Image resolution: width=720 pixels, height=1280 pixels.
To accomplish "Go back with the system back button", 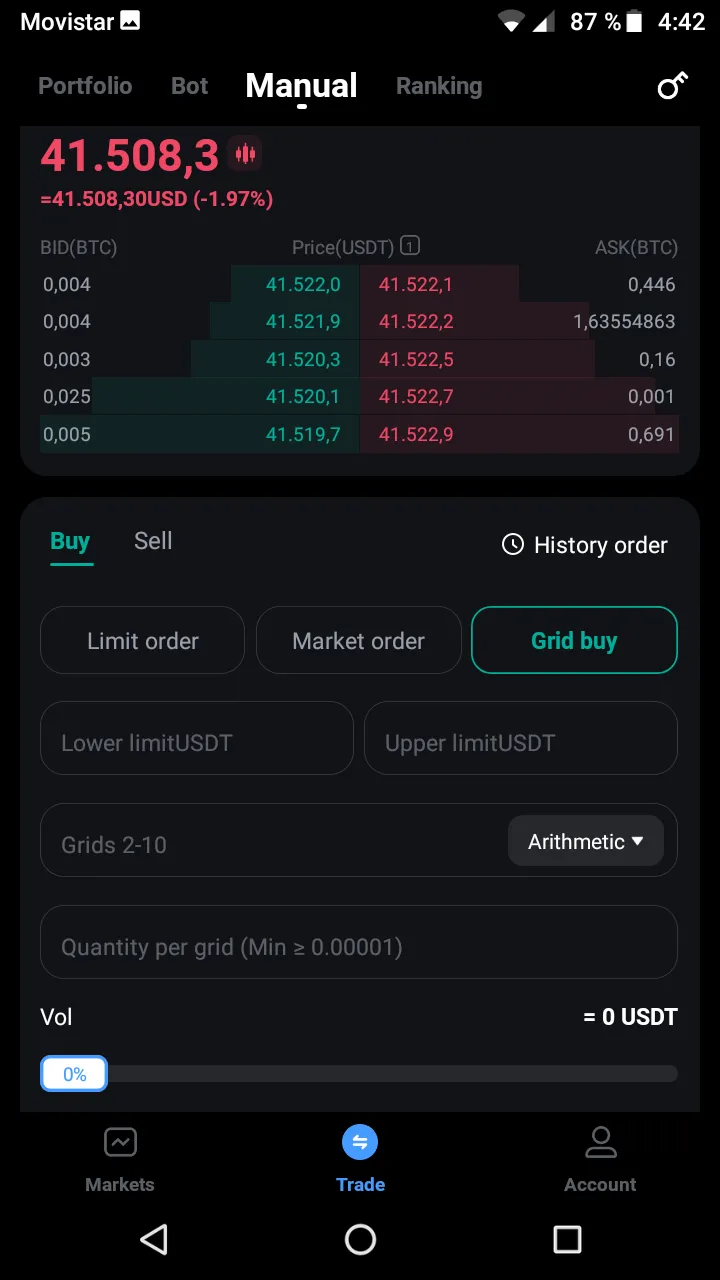I will pyautogui.click(x=153, y=1240).
